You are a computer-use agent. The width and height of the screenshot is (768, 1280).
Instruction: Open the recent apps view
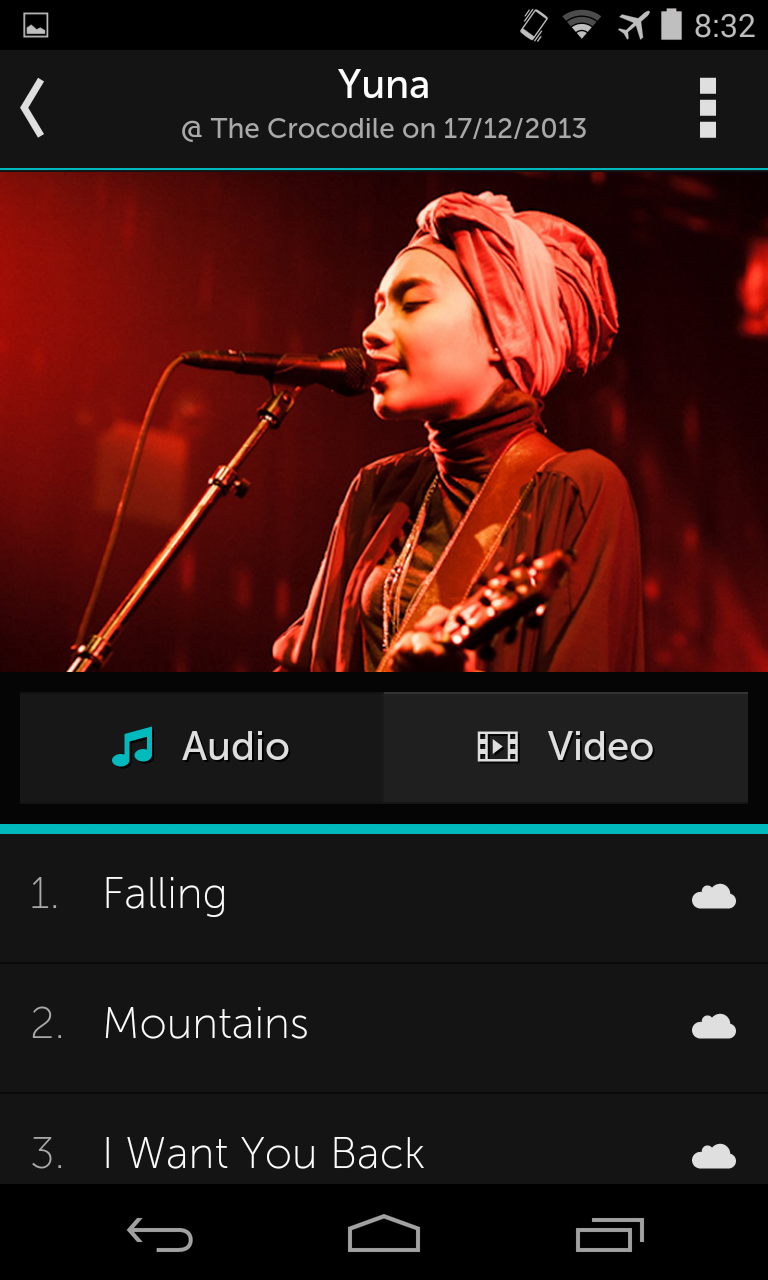pyautogui.click(x=609, y=1234)
